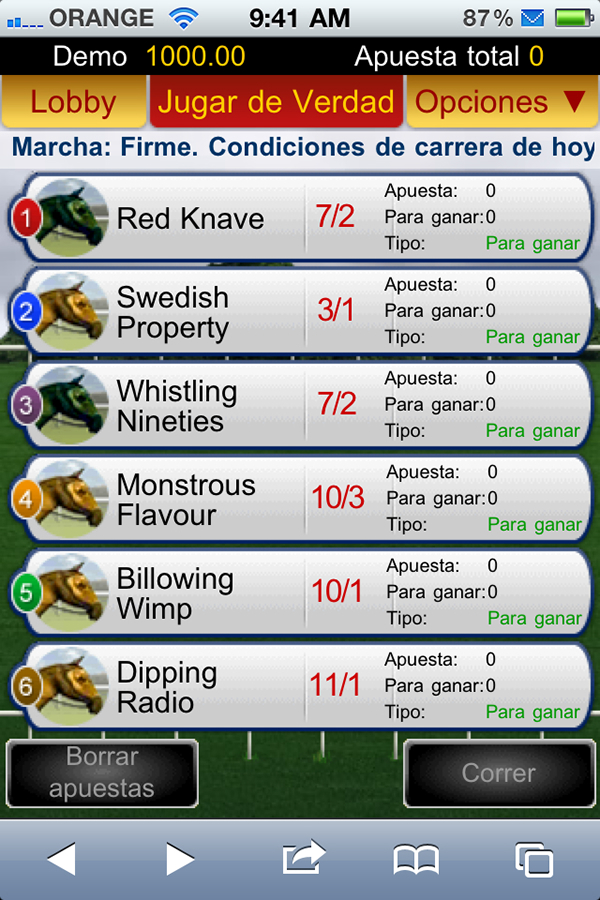Go back to the Lobby
600x900 pixels.
pos(73,102)
